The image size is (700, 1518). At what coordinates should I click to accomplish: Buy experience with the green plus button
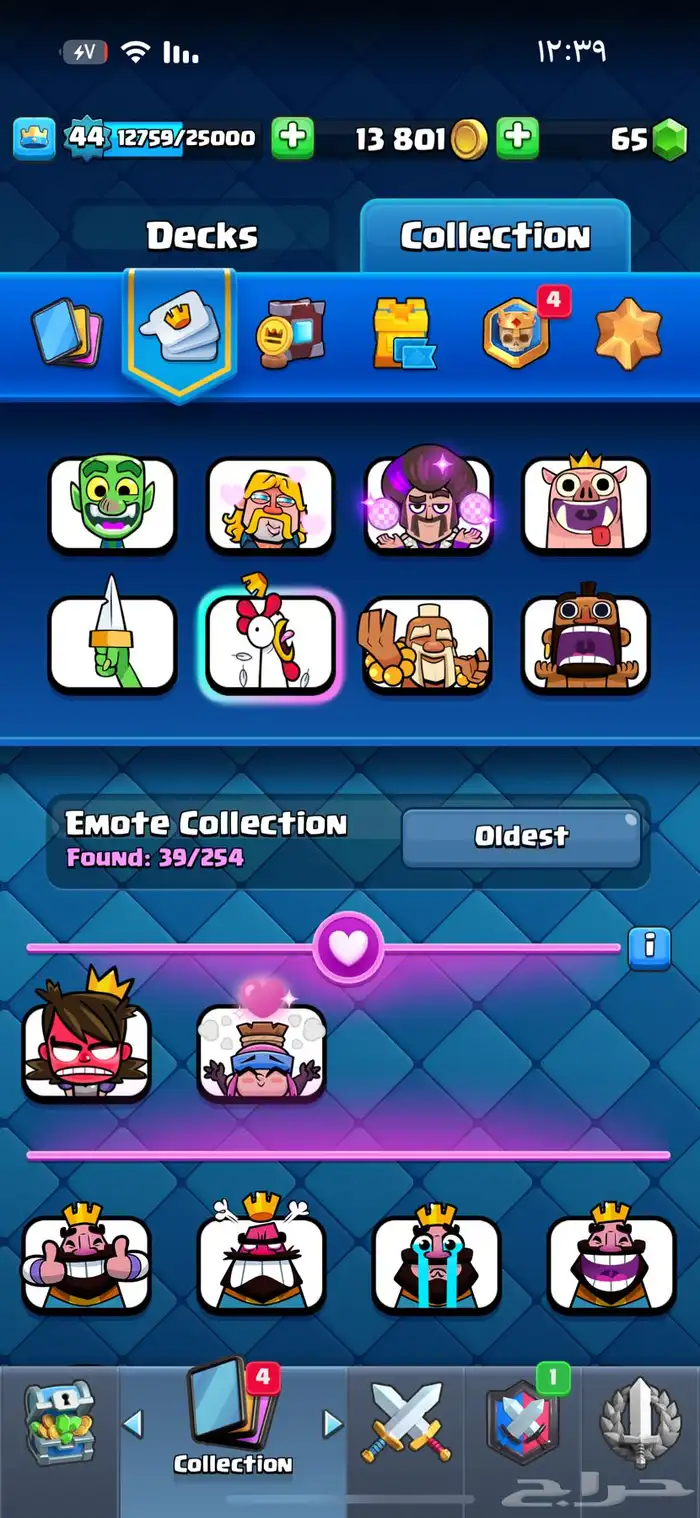[x=292, y=138]
